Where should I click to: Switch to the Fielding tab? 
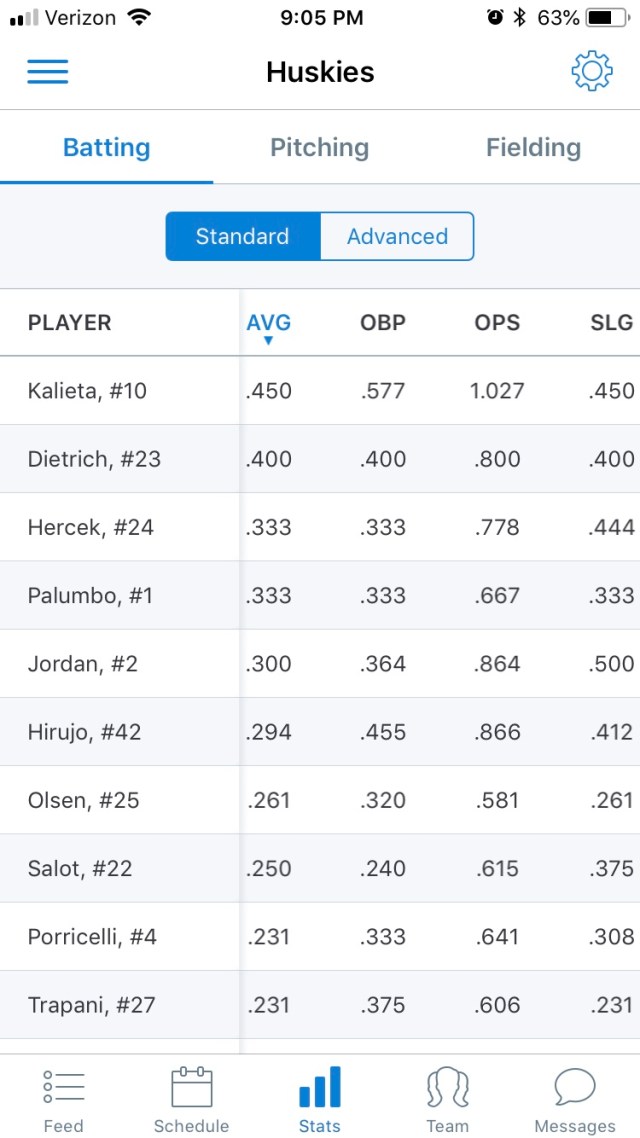pyautogui.click(x=533, y=148)
